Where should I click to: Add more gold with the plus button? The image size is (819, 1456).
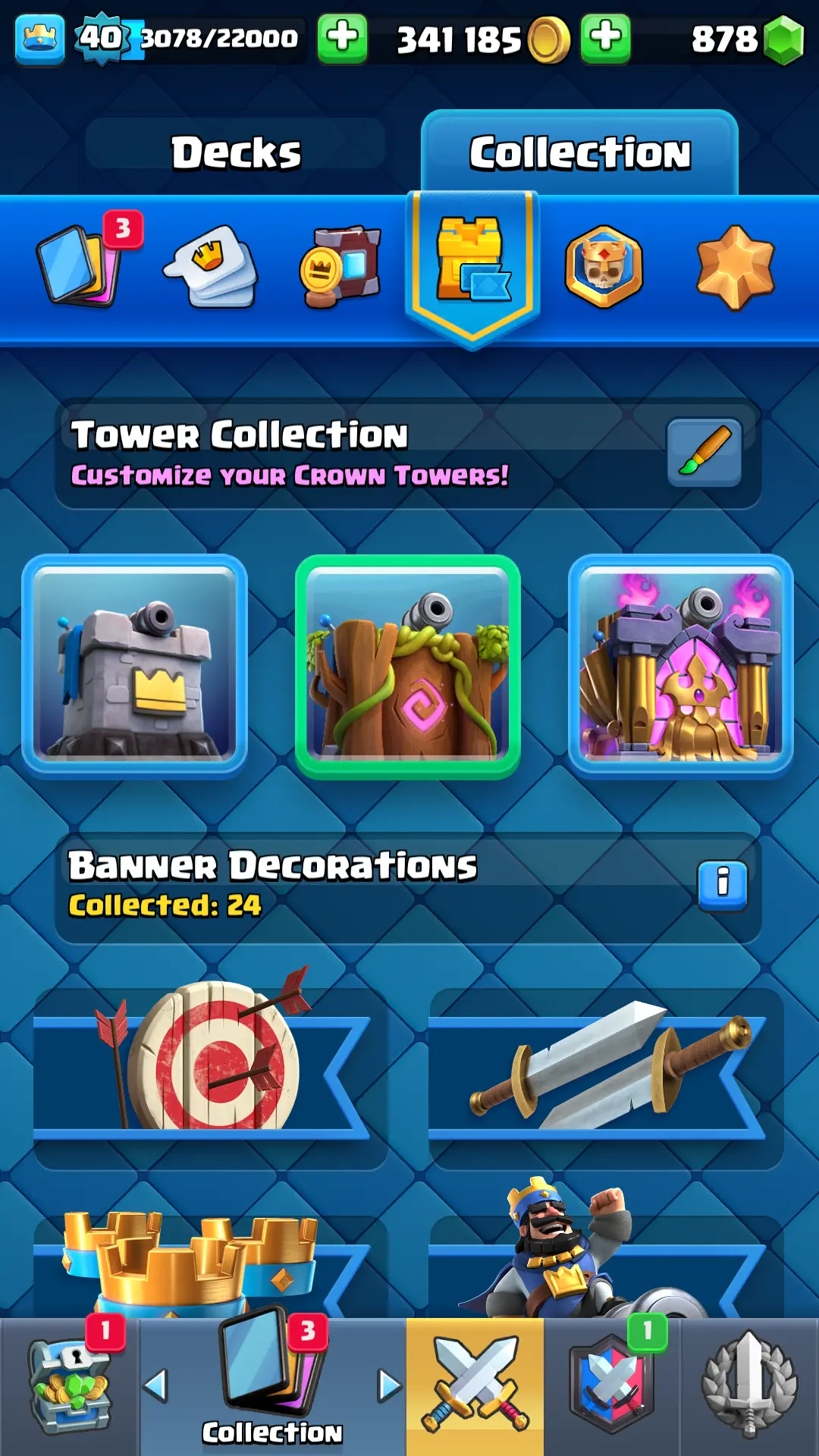(605, 38)
